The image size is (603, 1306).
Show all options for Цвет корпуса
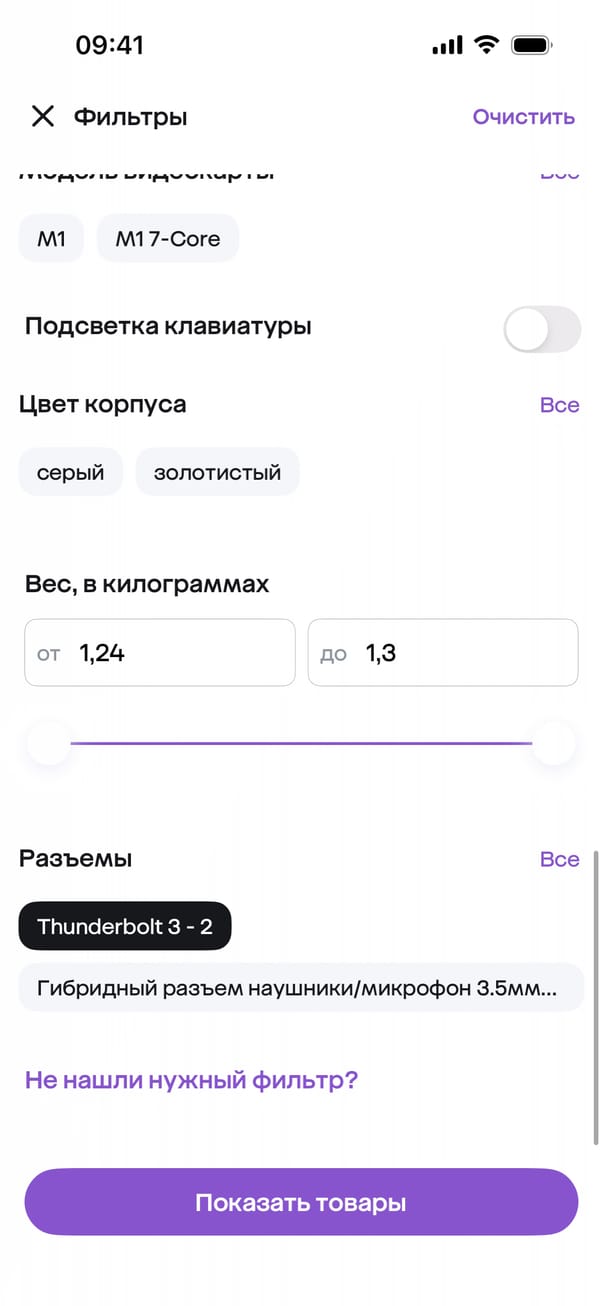(559, 405)
